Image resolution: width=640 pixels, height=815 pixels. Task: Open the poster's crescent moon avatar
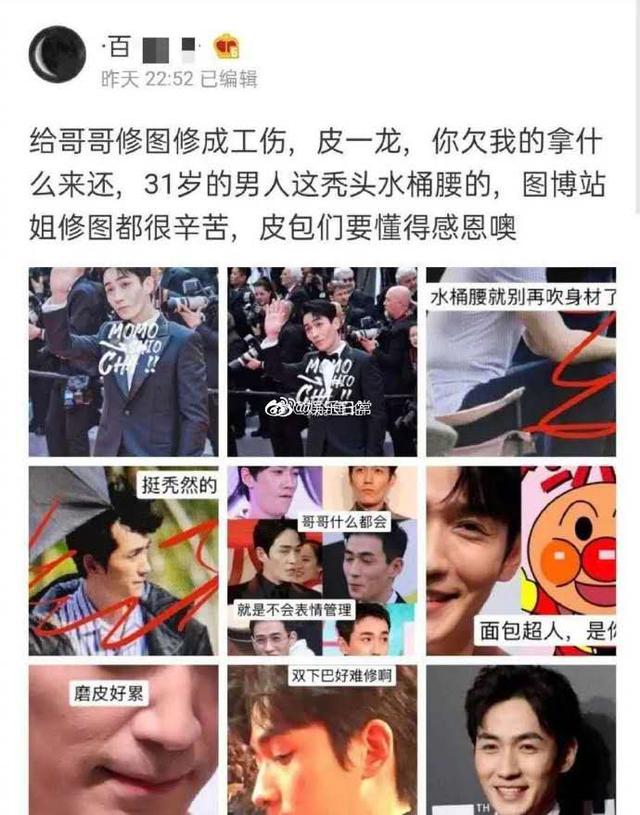(57, 55)
